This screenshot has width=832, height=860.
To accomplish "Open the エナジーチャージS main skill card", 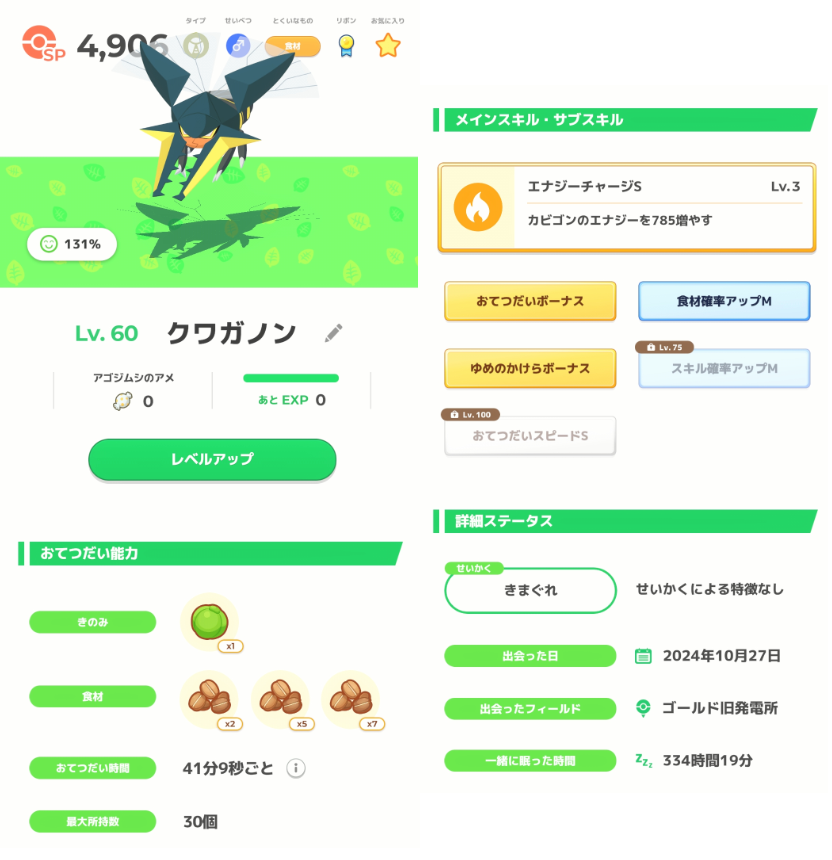I will coord(627,208).
